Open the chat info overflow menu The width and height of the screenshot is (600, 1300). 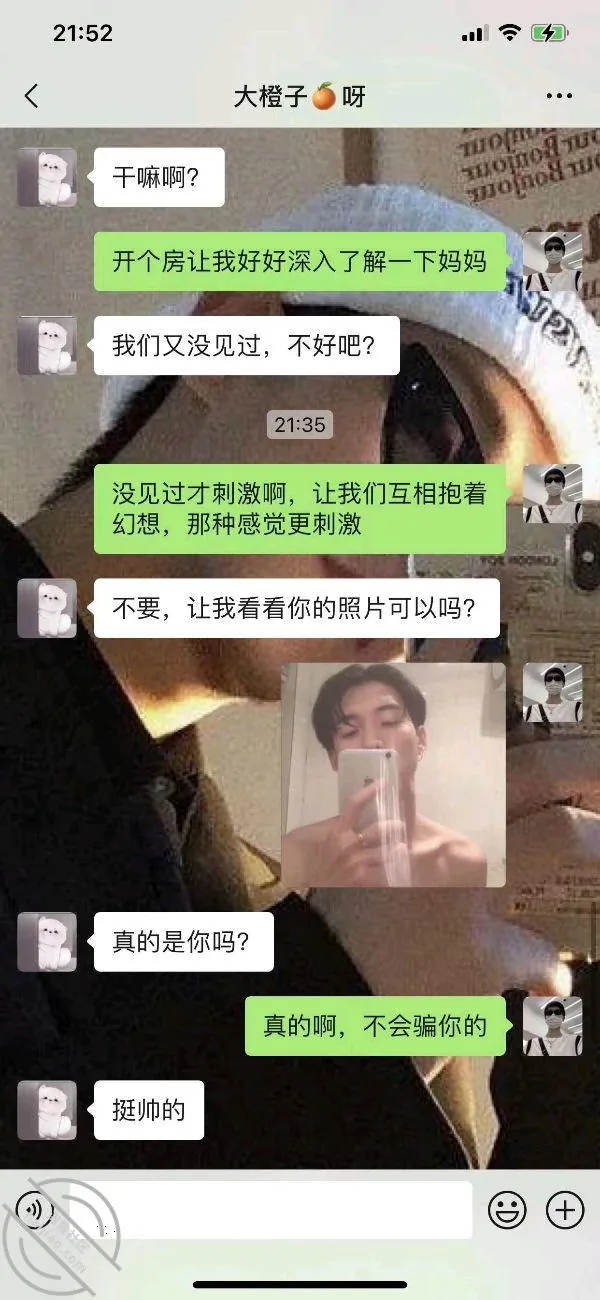click(559, 97)
